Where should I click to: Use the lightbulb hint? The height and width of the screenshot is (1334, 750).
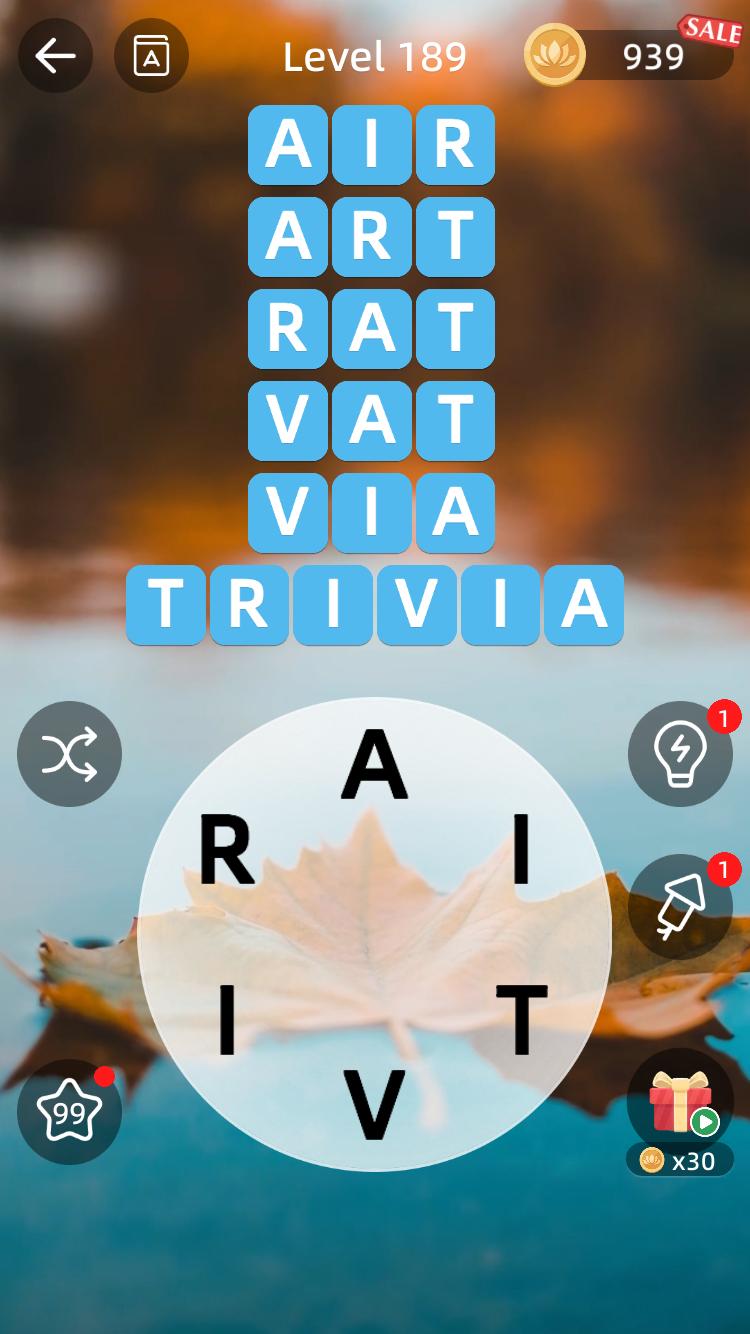680,754
